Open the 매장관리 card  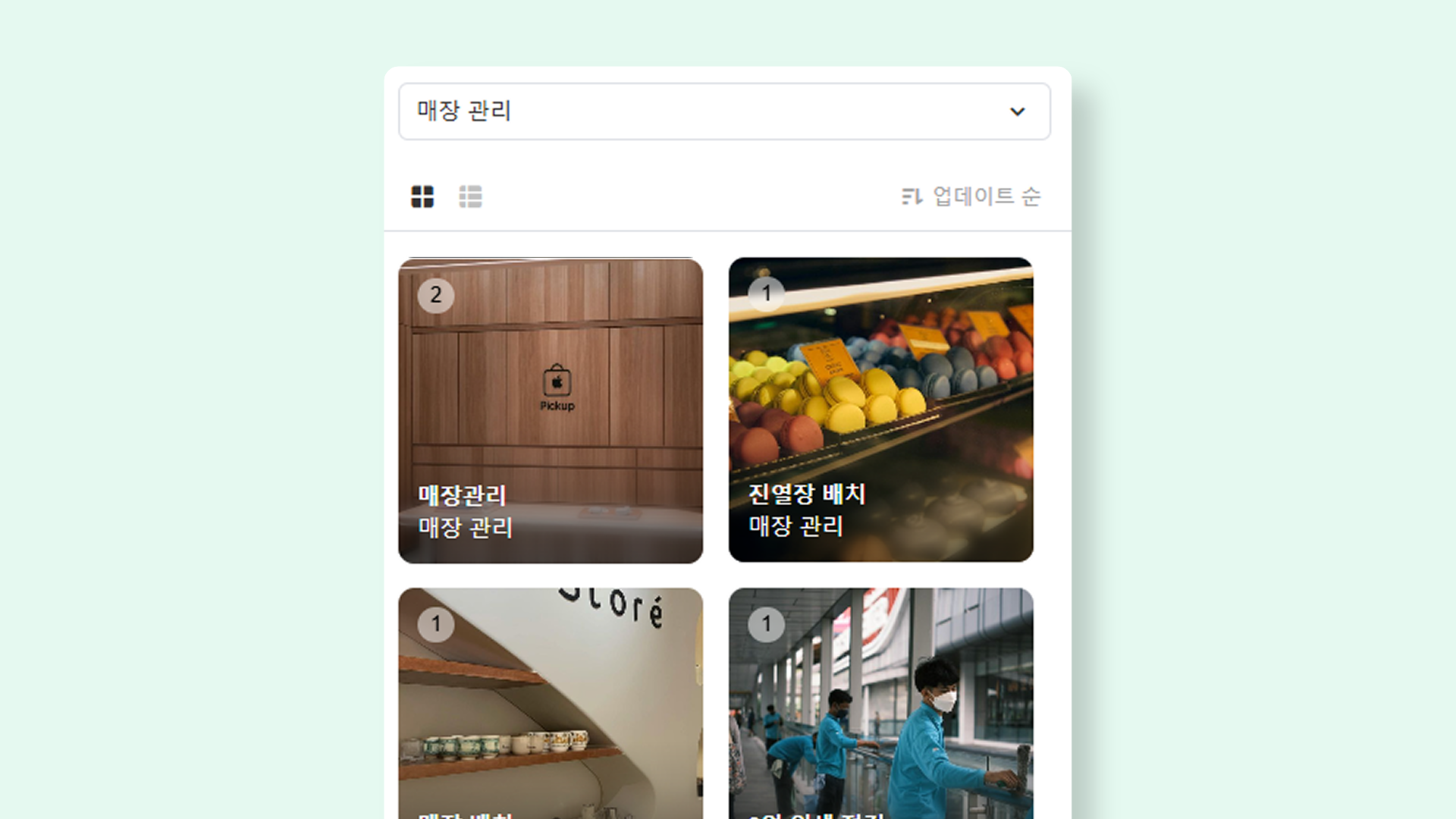(x=551, y=410)
